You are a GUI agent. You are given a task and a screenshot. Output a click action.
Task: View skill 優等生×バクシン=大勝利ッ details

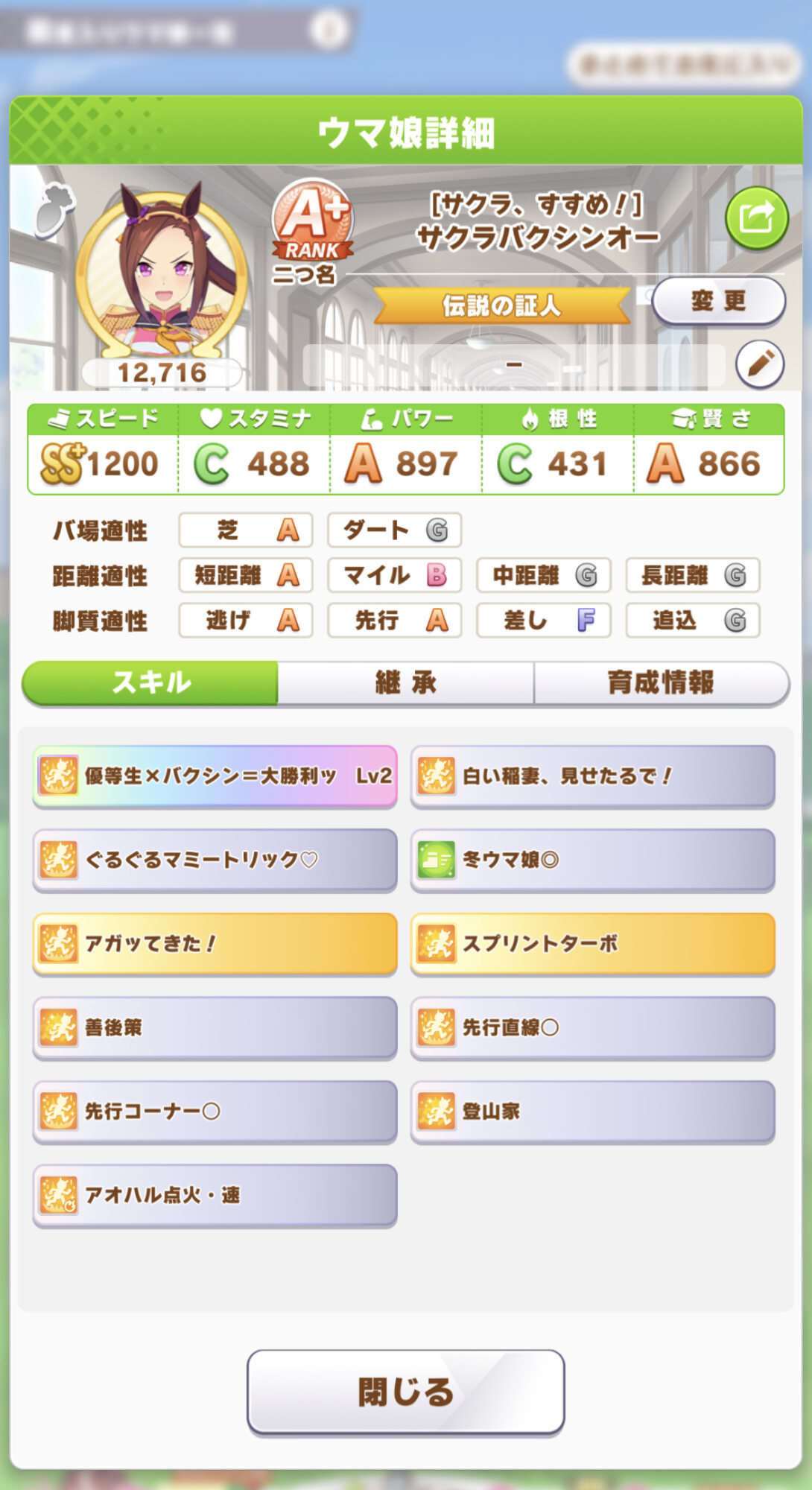(215, 776)
